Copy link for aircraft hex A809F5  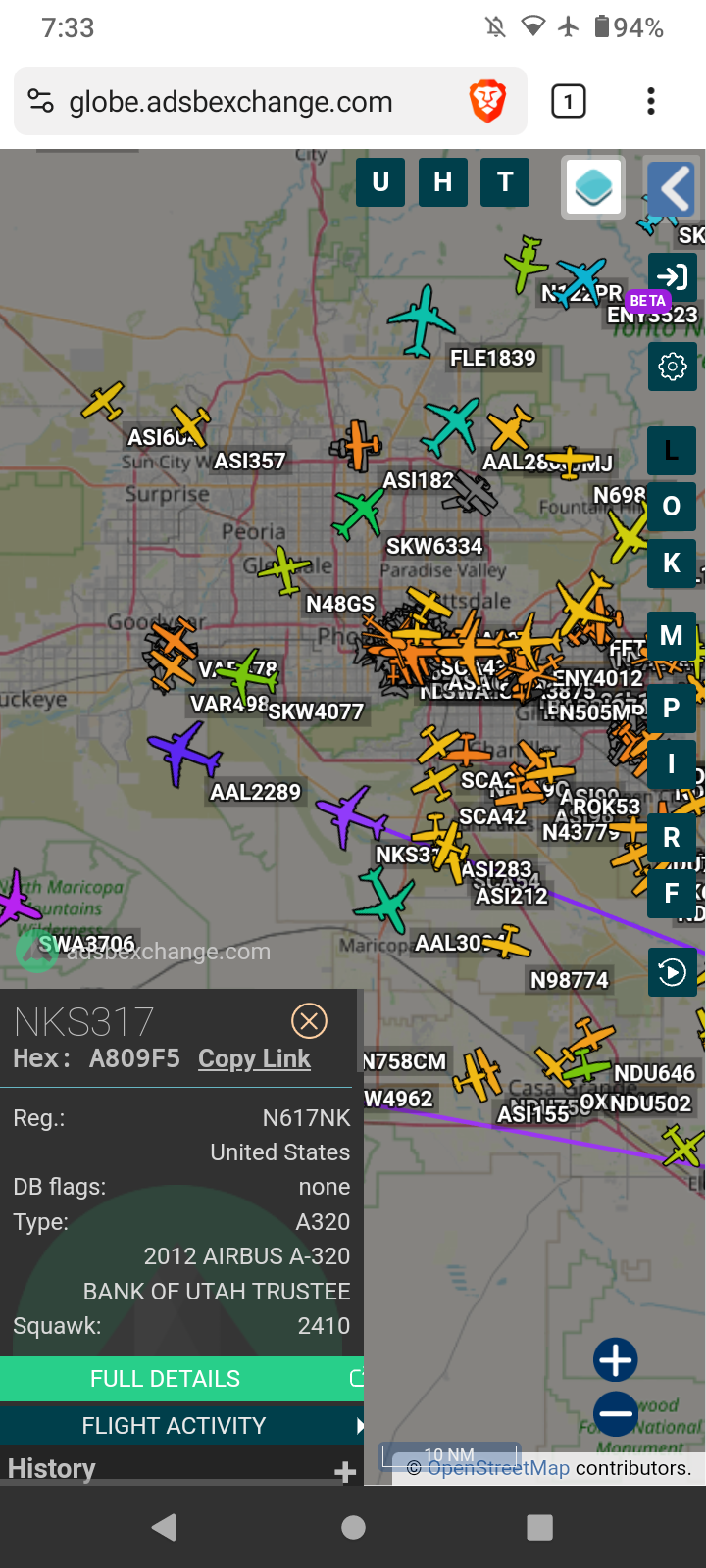[254, 1058]
